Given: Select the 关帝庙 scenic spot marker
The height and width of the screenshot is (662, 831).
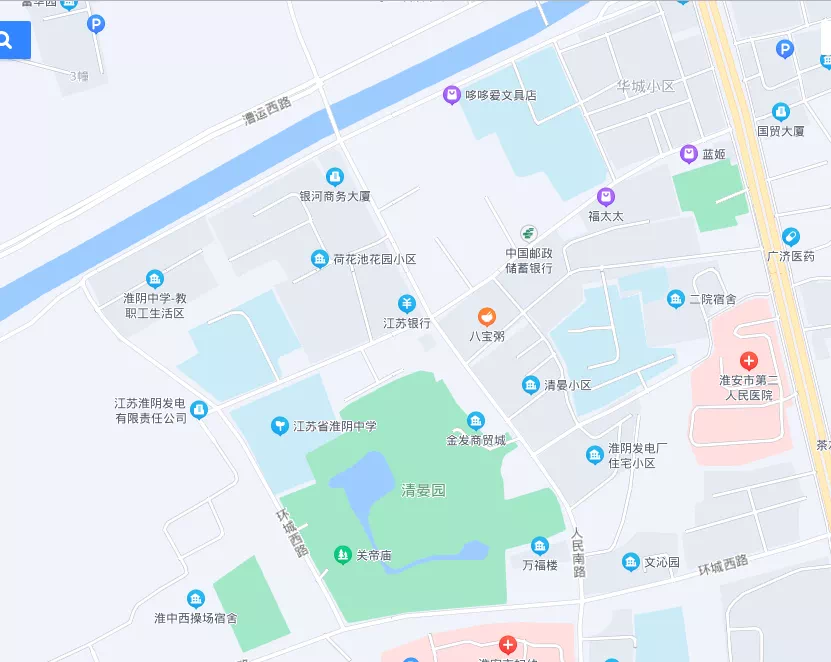Looking at the screenshot, I should (x=342, y=554).
